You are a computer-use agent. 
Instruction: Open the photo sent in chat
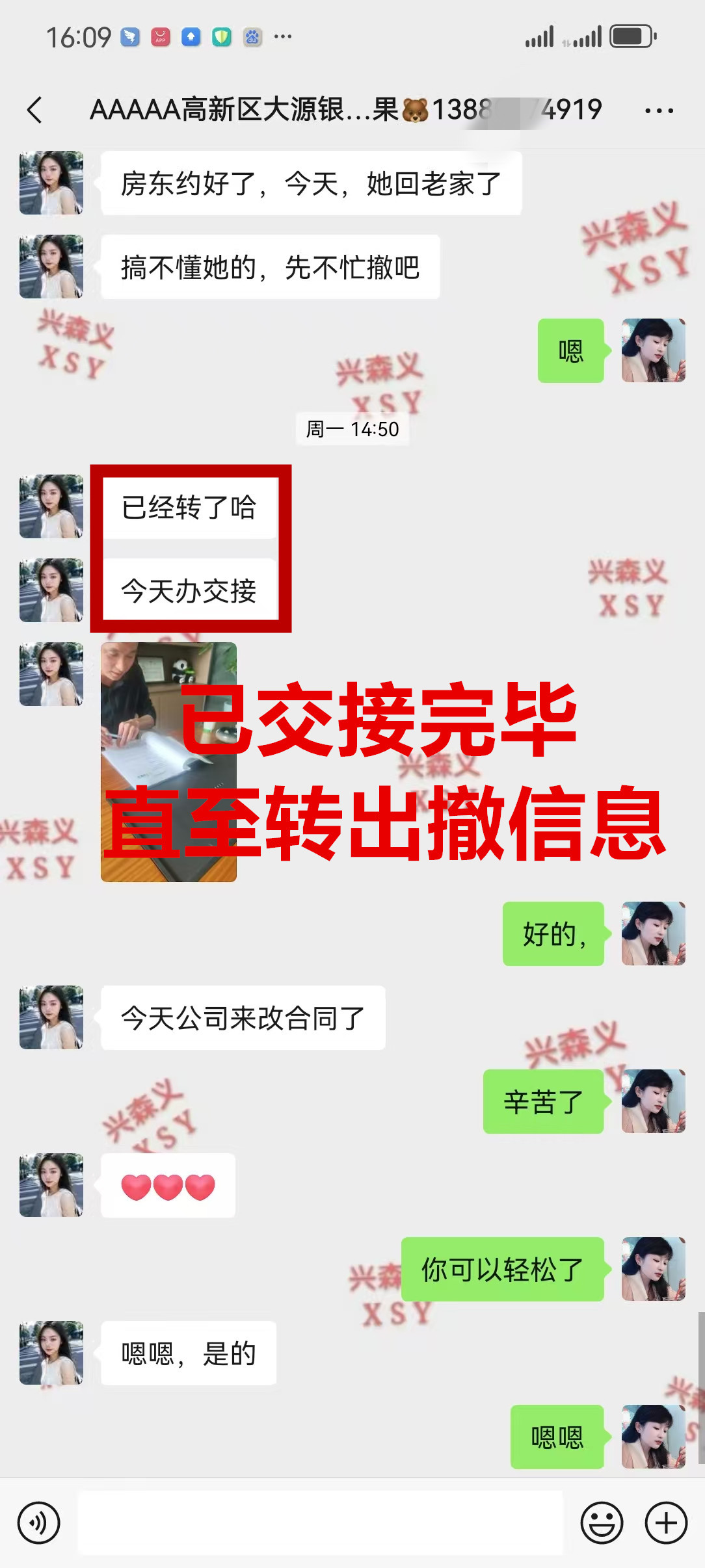(x=168, y=762)
